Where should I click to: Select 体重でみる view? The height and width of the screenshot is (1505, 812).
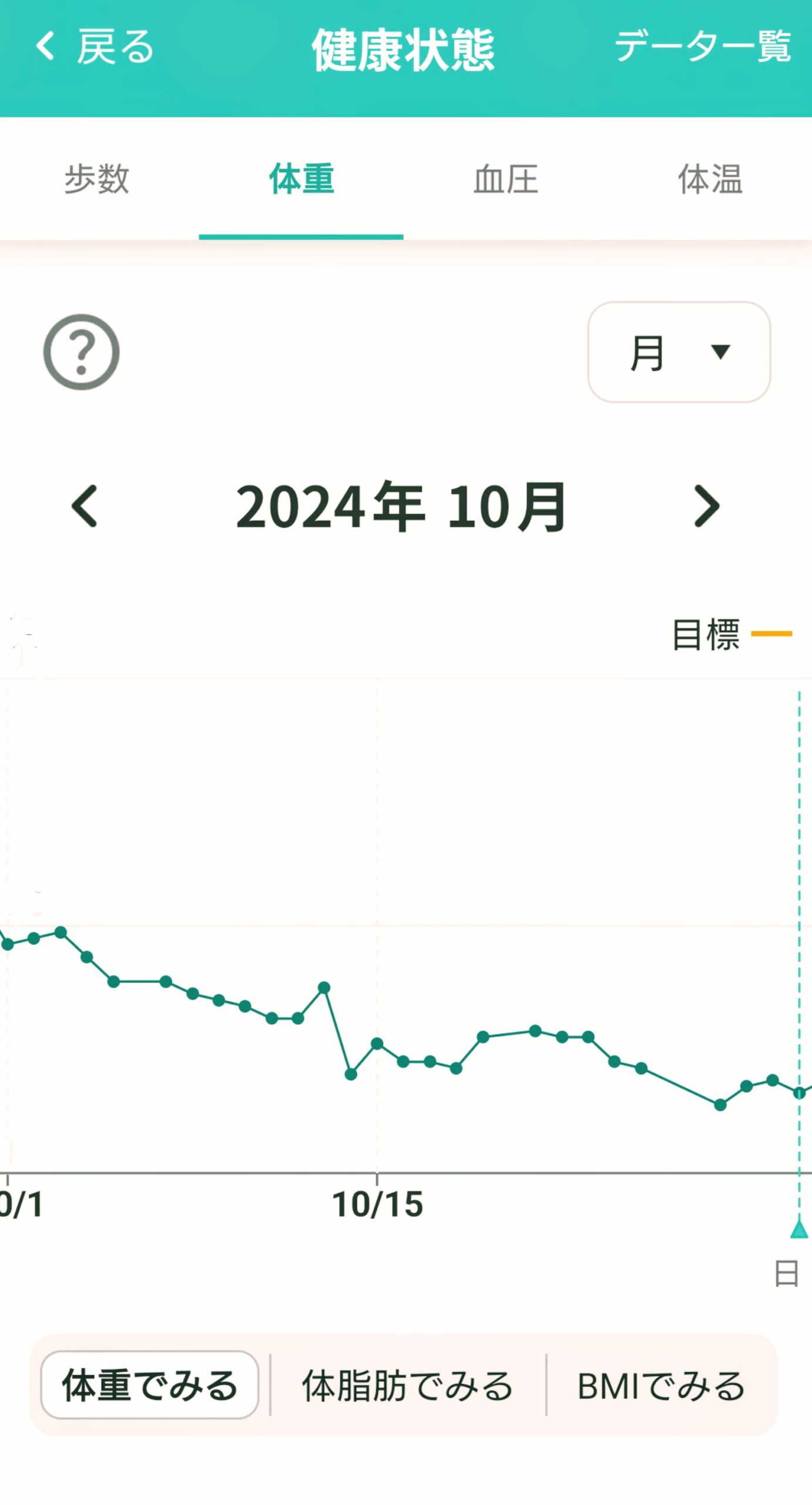[x=149, y=1385]
